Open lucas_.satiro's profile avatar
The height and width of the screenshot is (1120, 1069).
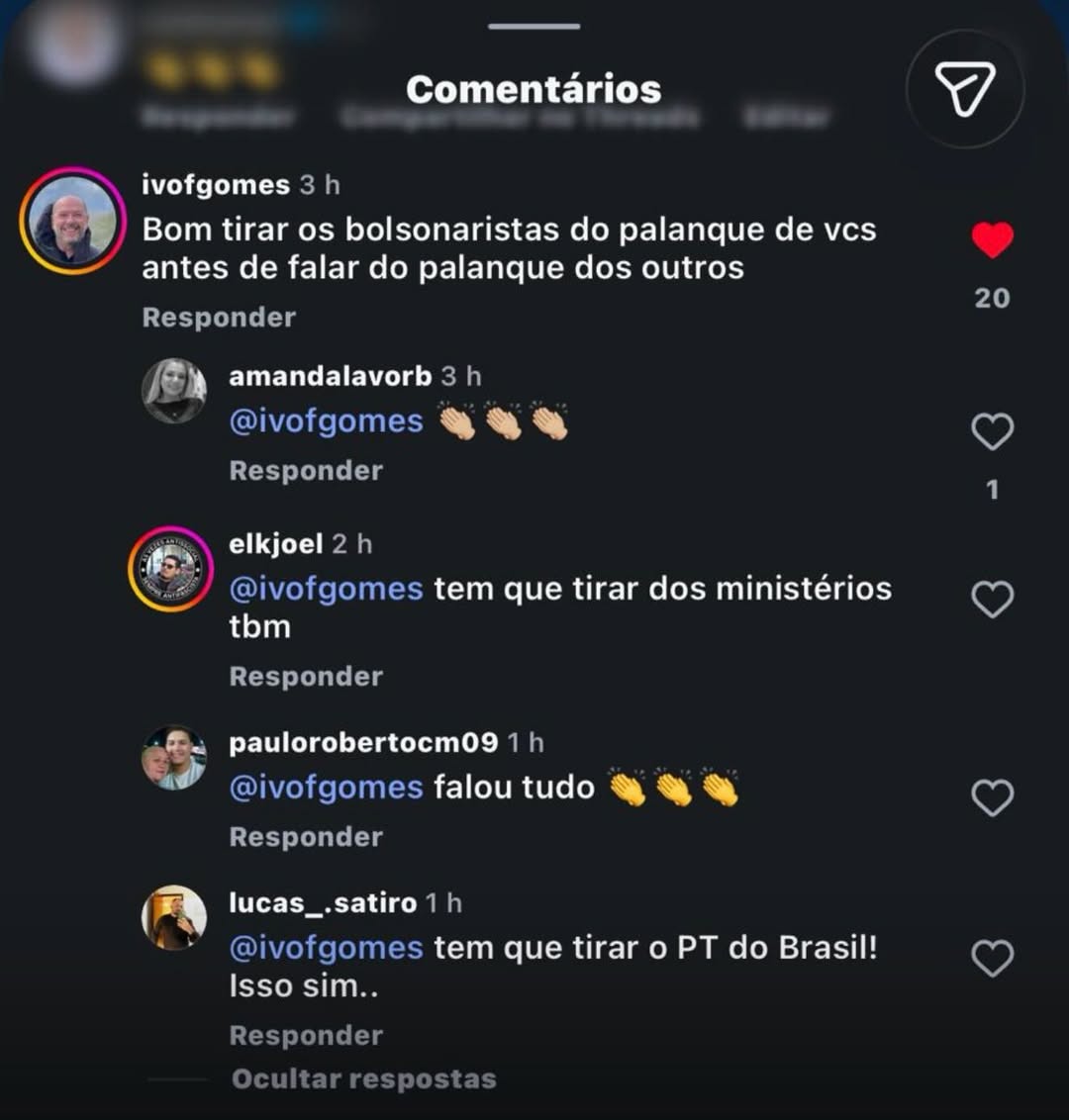[x=173, y=918]
